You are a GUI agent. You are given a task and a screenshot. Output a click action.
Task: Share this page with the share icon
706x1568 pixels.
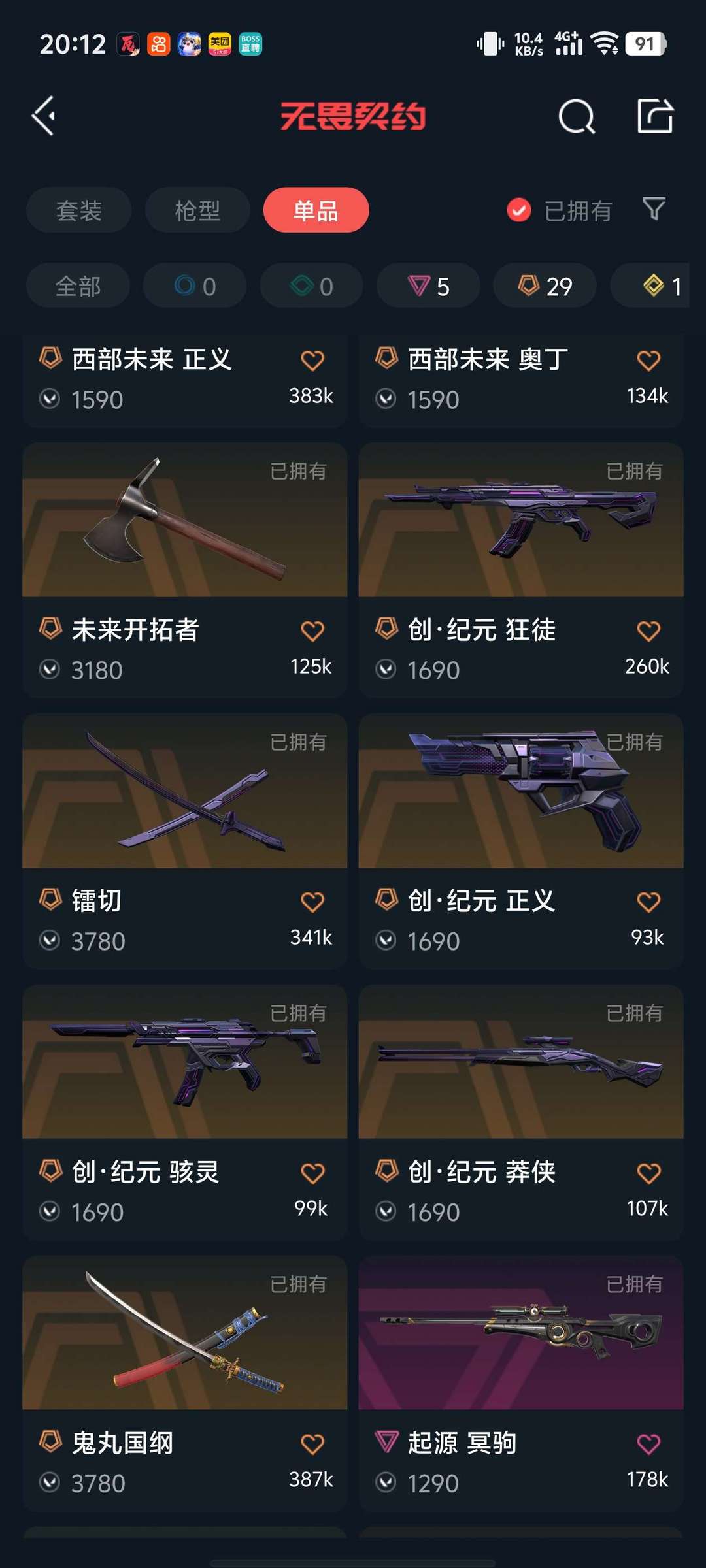coord(655,116)
